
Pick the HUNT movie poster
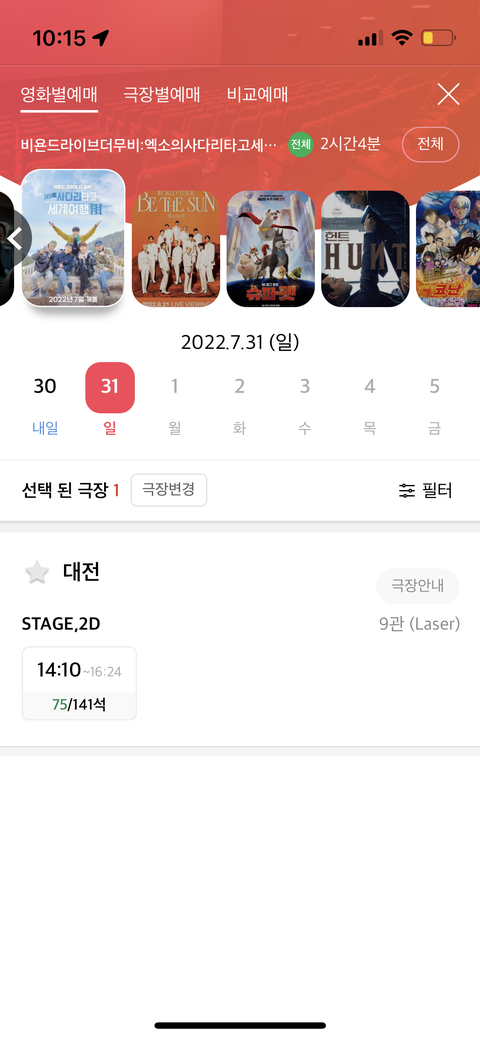point(365,249)
